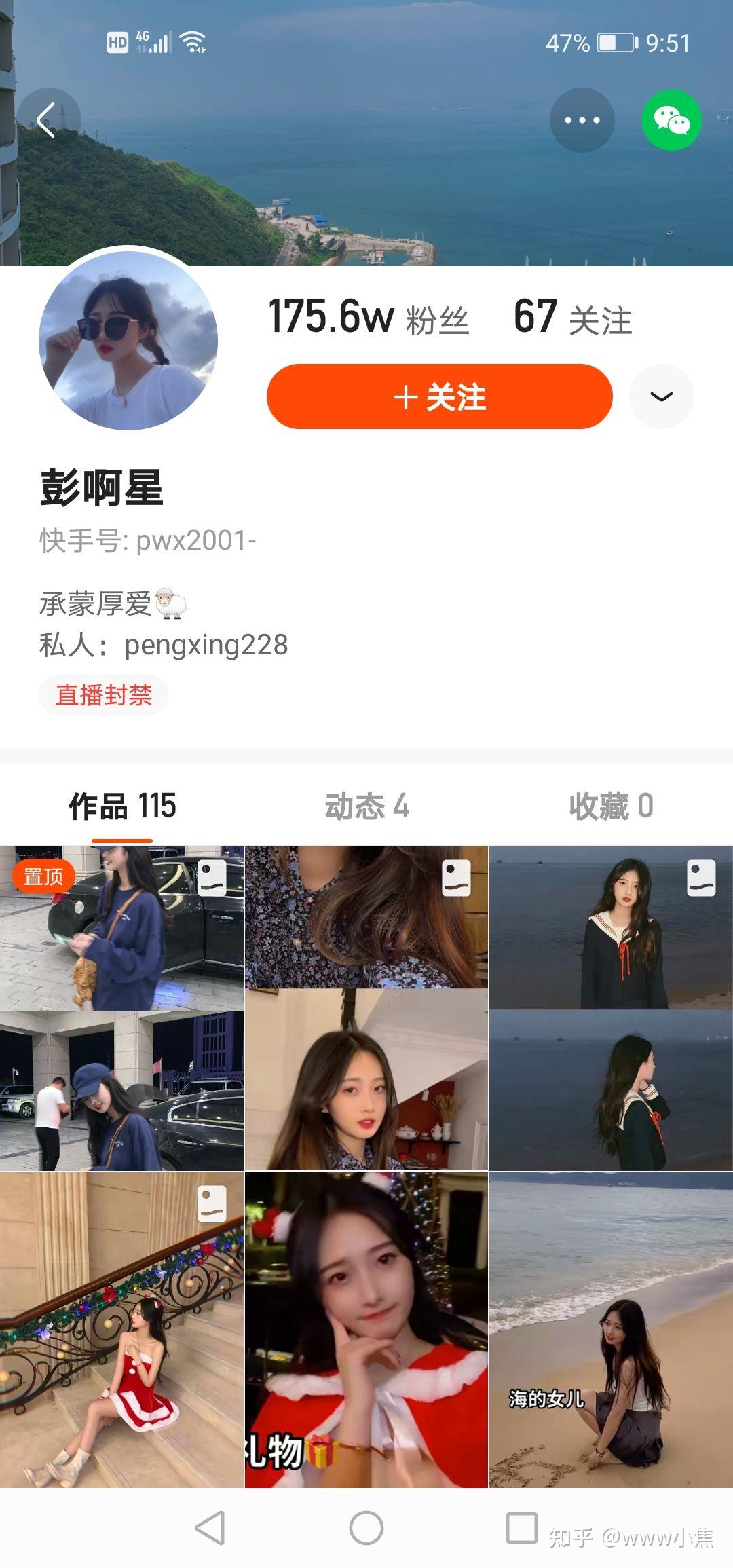View the profile avatar picture

tap(128, 341)
